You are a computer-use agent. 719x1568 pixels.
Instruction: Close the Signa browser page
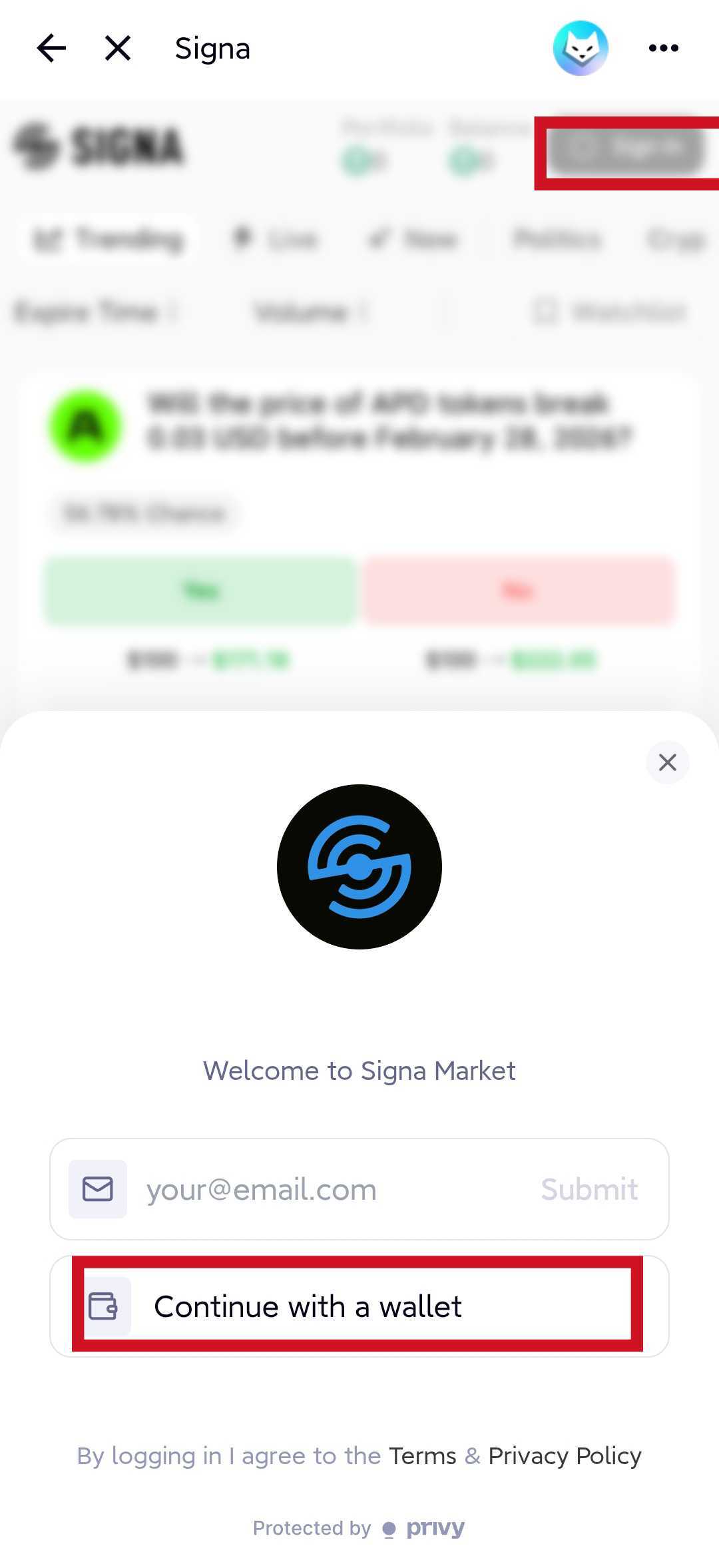(x=118, y=49)
